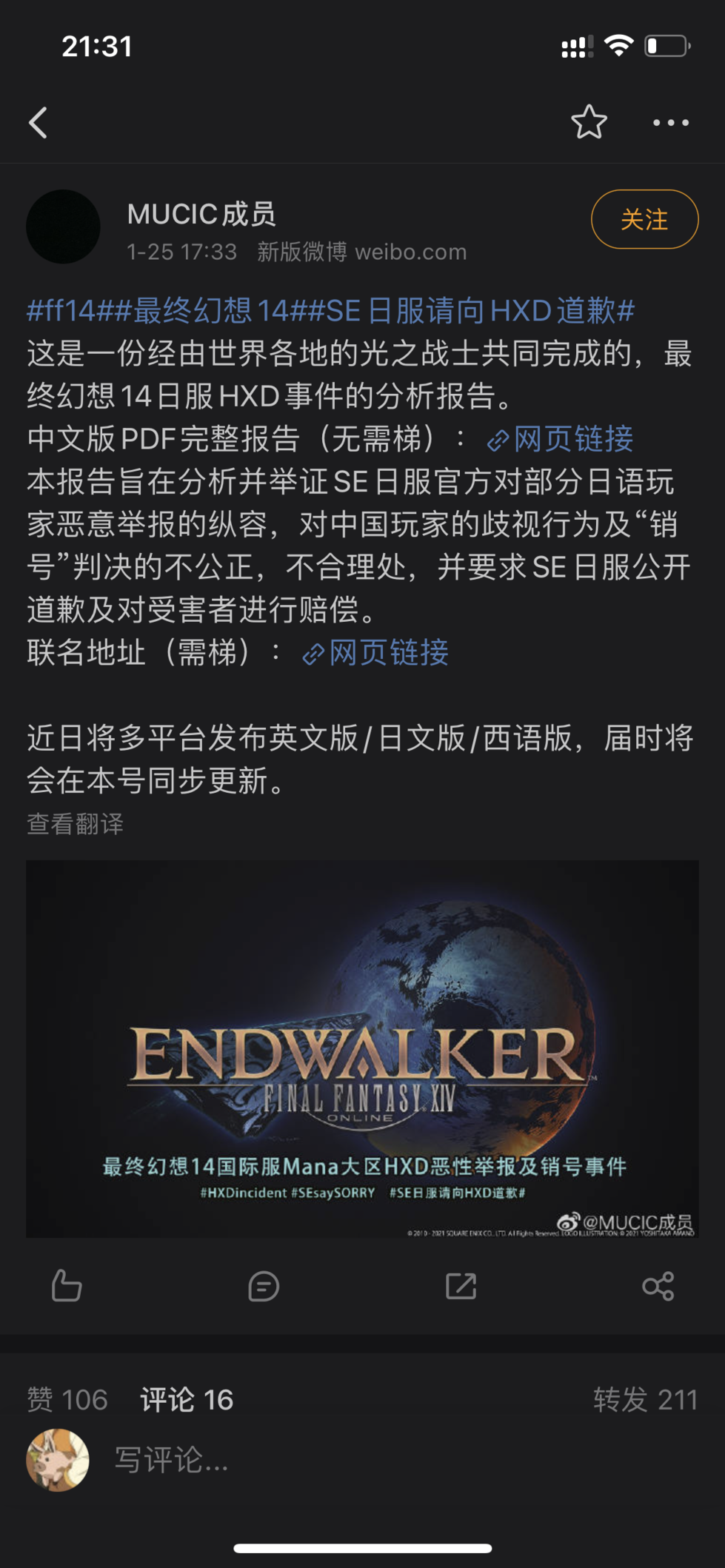The image size is (725, 1568).
Task: Like the post with the thumbs-up icon
Action: coord(67,1286)
